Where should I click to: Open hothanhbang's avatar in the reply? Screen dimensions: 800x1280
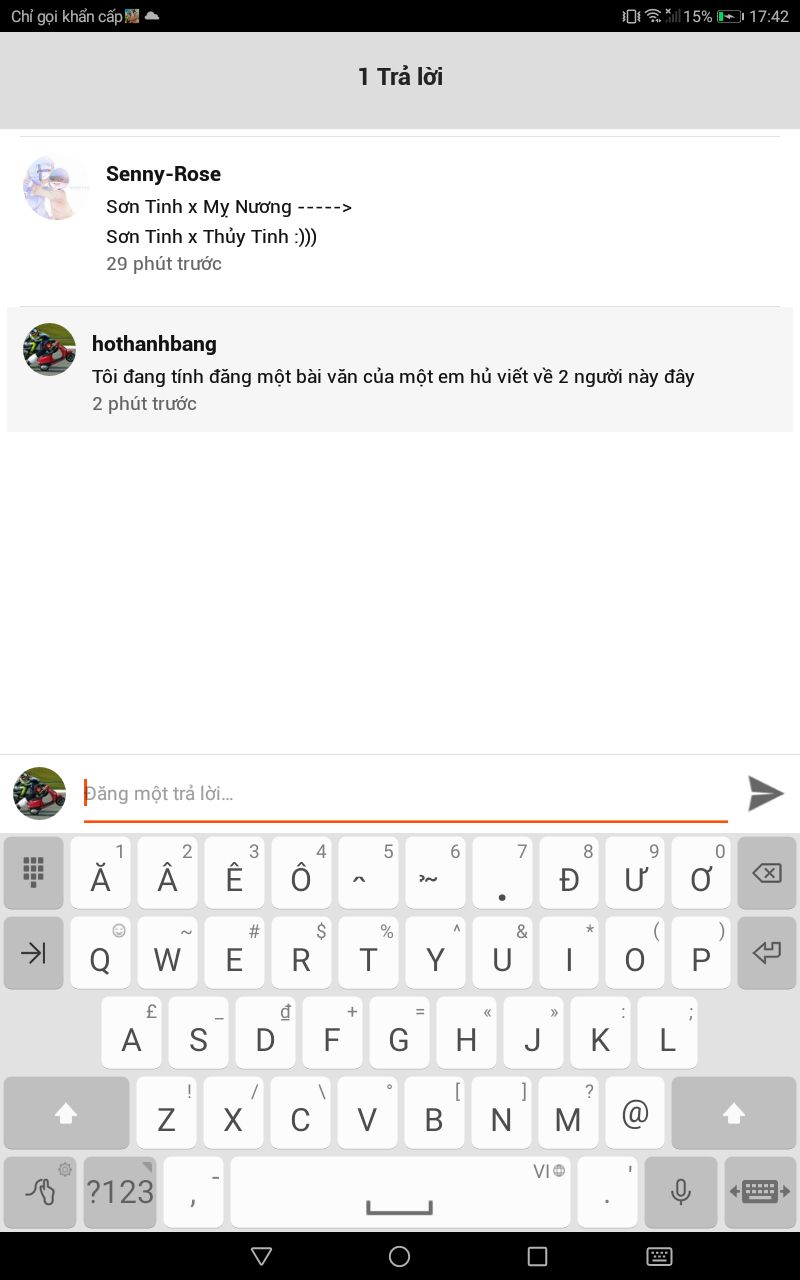click(x=49, y=349)
